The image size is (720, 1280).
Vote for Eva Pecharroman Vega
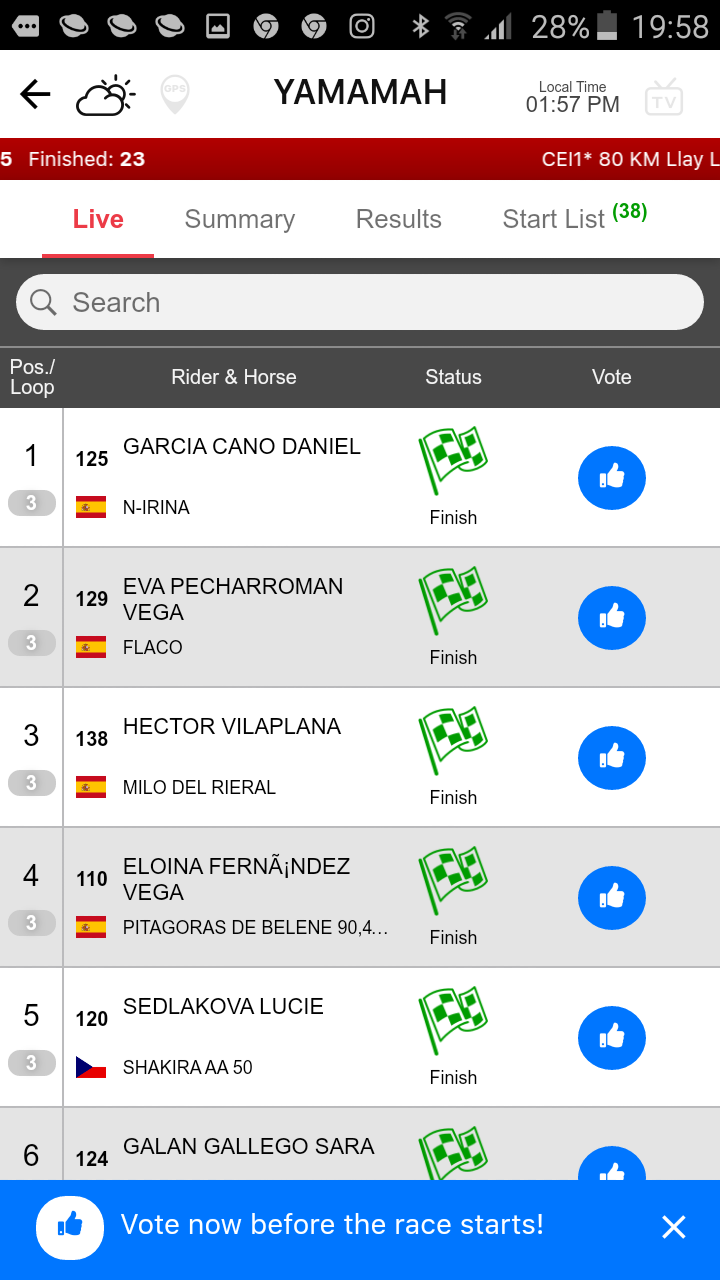point(612,618)
